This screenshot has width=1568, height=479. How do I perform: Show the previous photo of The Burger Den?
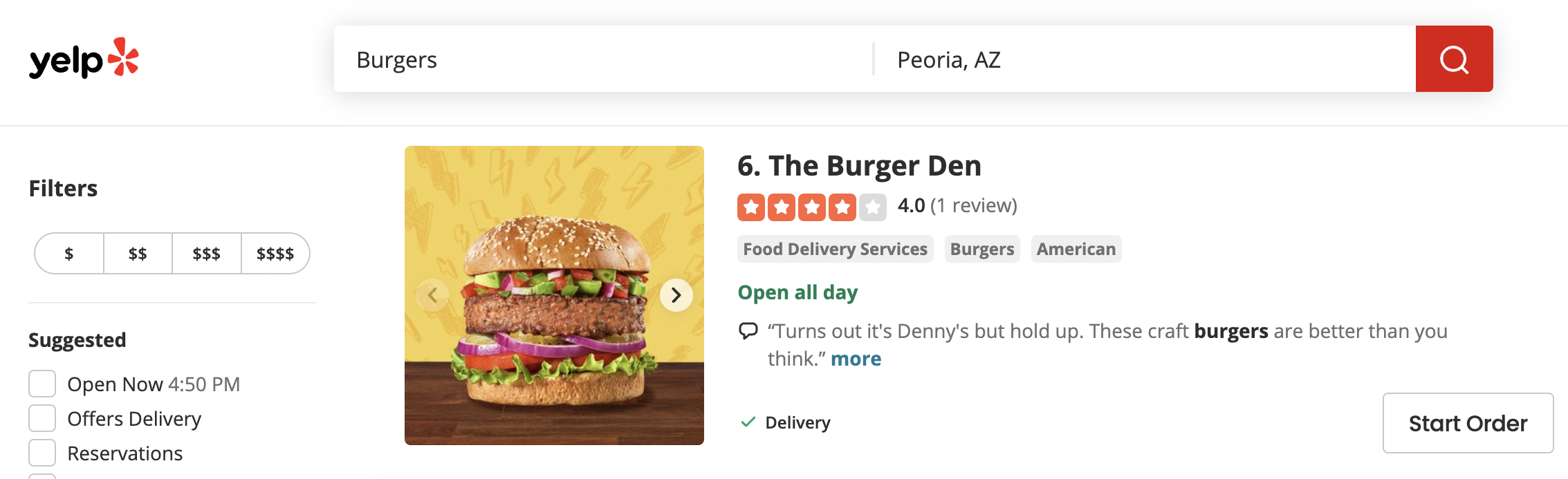pyautogui.click(x=433, y=295)
